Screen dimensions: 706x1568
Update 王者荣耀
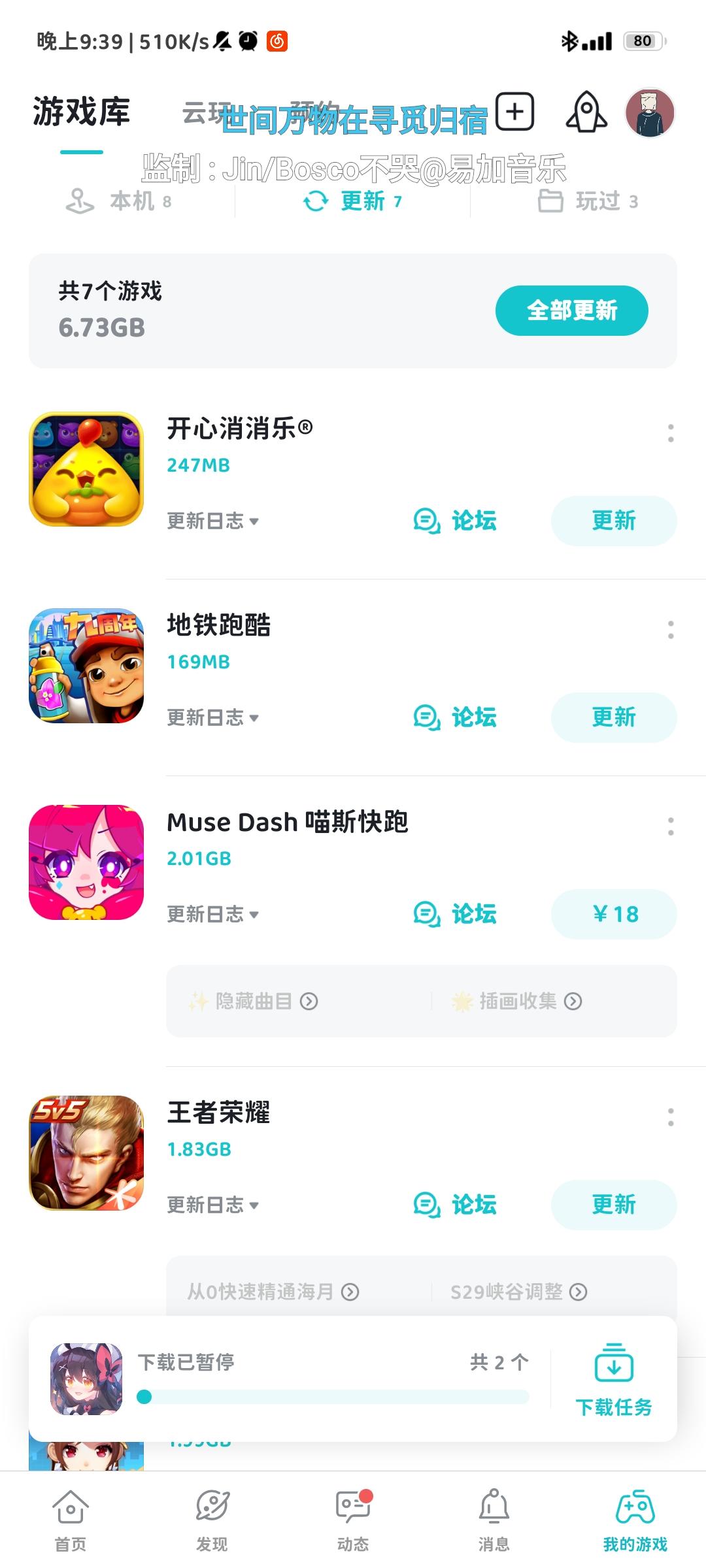click(613, 1205)
